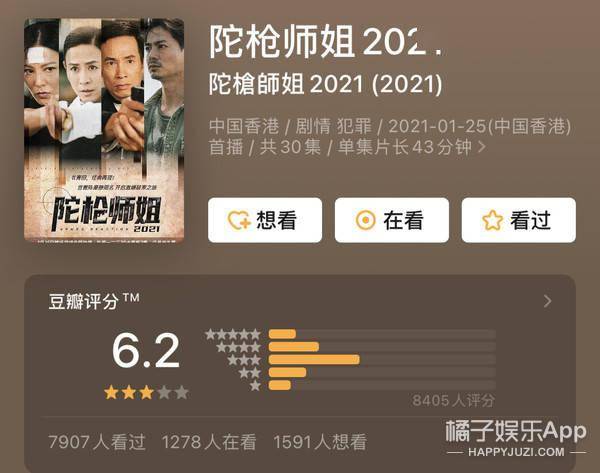The width and height of the screenshot is (600, 473).
Task: Mark the show as 看过
Action: (x=518, y=220)
